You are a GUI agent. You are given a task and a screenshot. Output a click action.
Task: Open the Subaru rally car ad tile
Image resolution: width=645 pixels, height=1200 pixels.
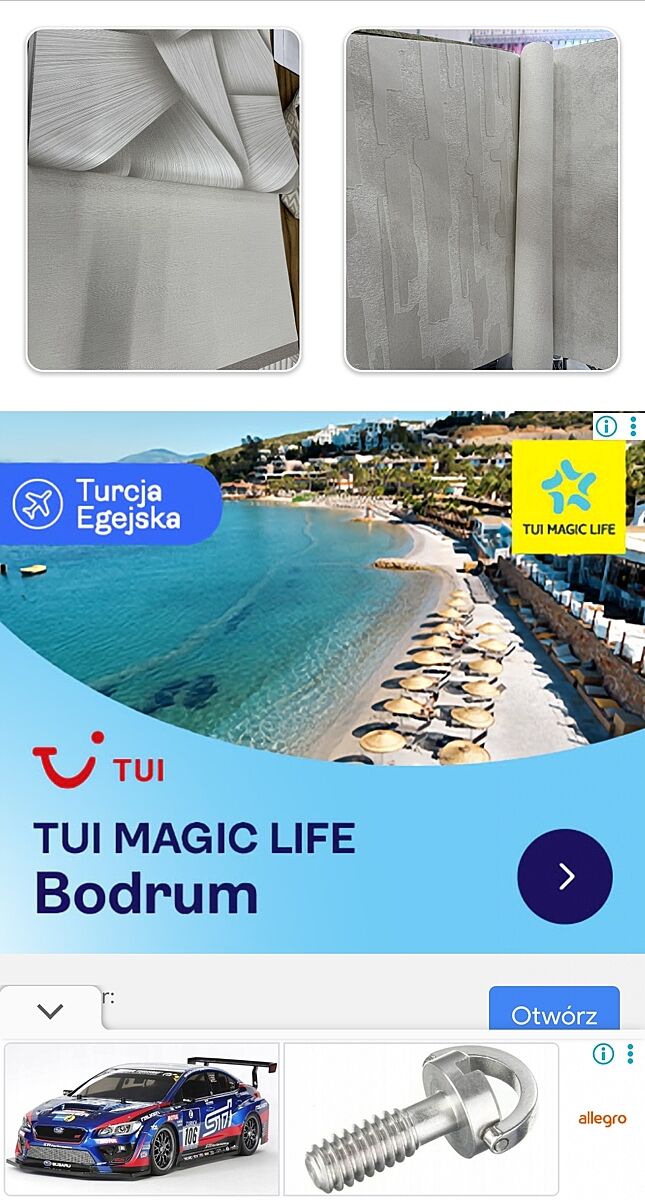point(142,1118)
